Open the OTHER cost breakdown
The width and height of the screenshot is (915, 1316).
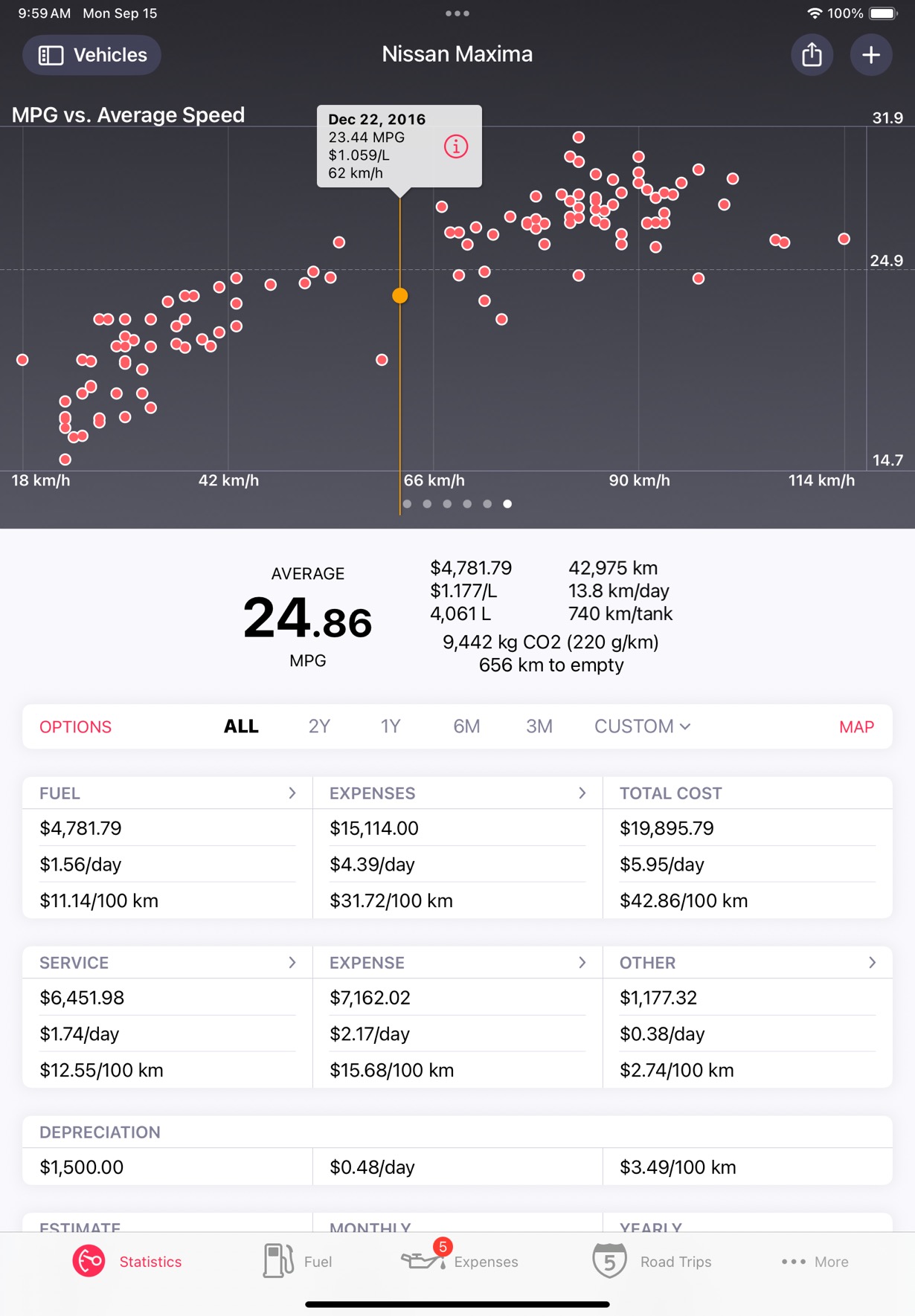(x=748, y=963)
